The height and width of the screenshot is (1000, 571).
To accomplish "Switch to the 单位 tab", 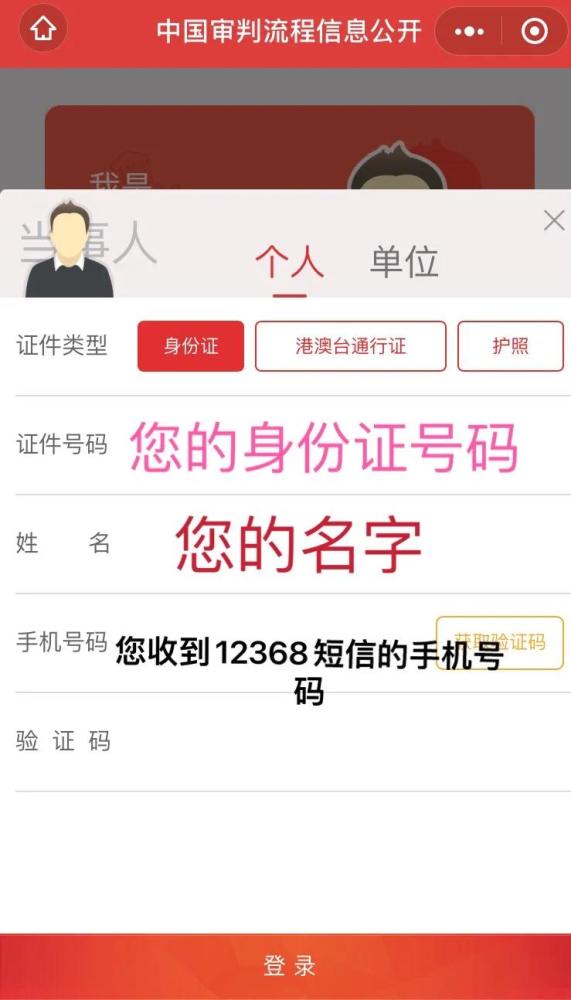I will pyautogui.click(x=404, y=262).
